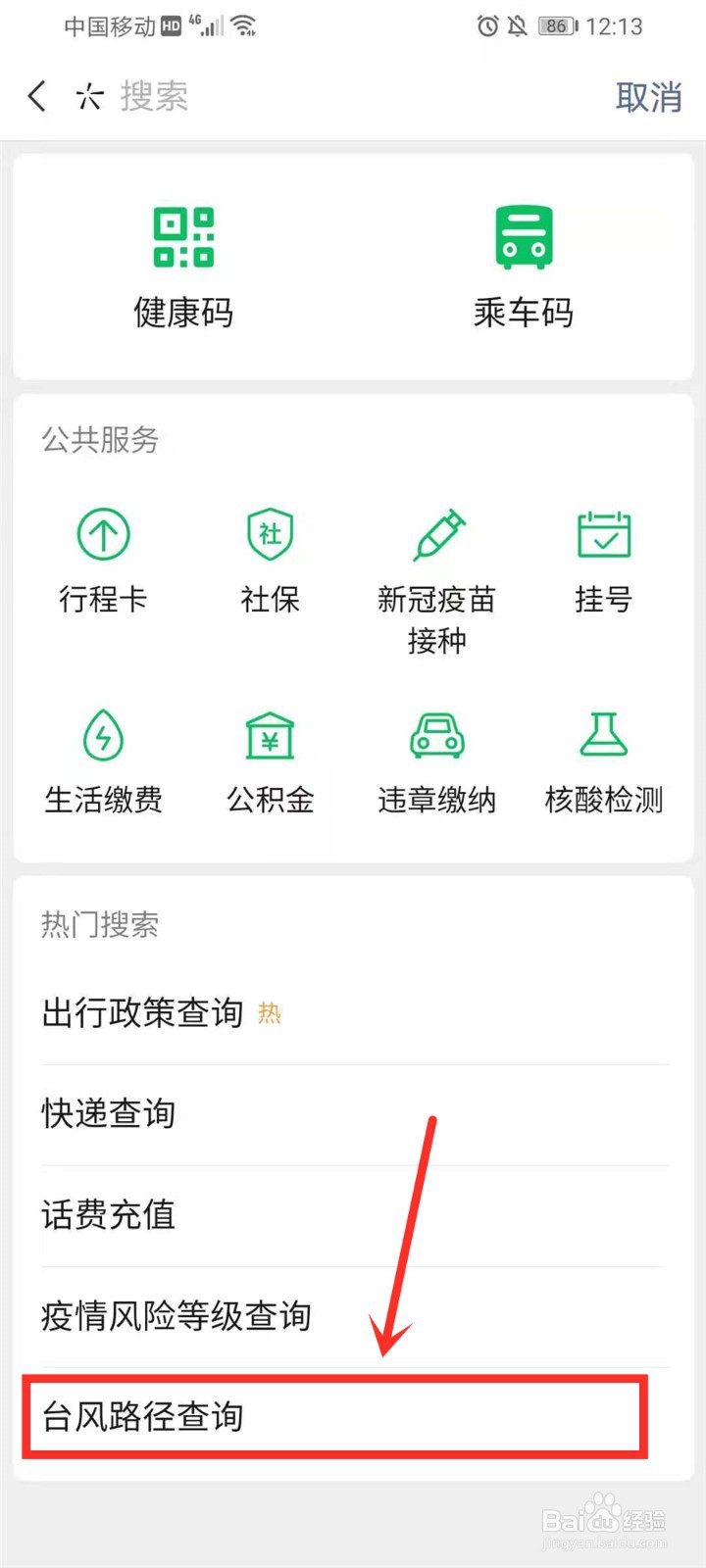Viewport: 706px width, 1568px height.
Task: Open the 行程卡 service
Action: tap(103, 561)
